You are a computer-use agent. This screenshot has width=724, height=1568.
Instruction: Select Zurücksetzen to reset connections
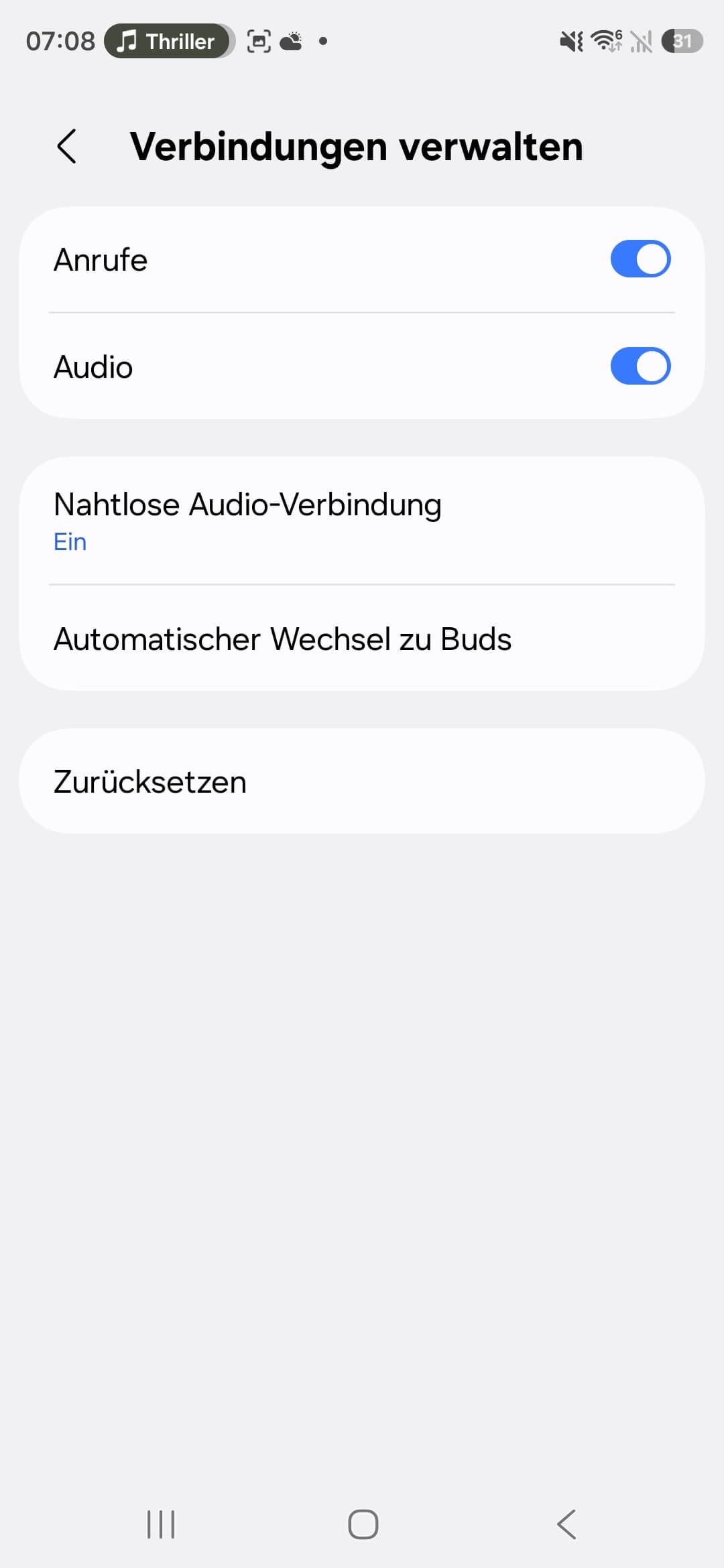tap(362, 781)
